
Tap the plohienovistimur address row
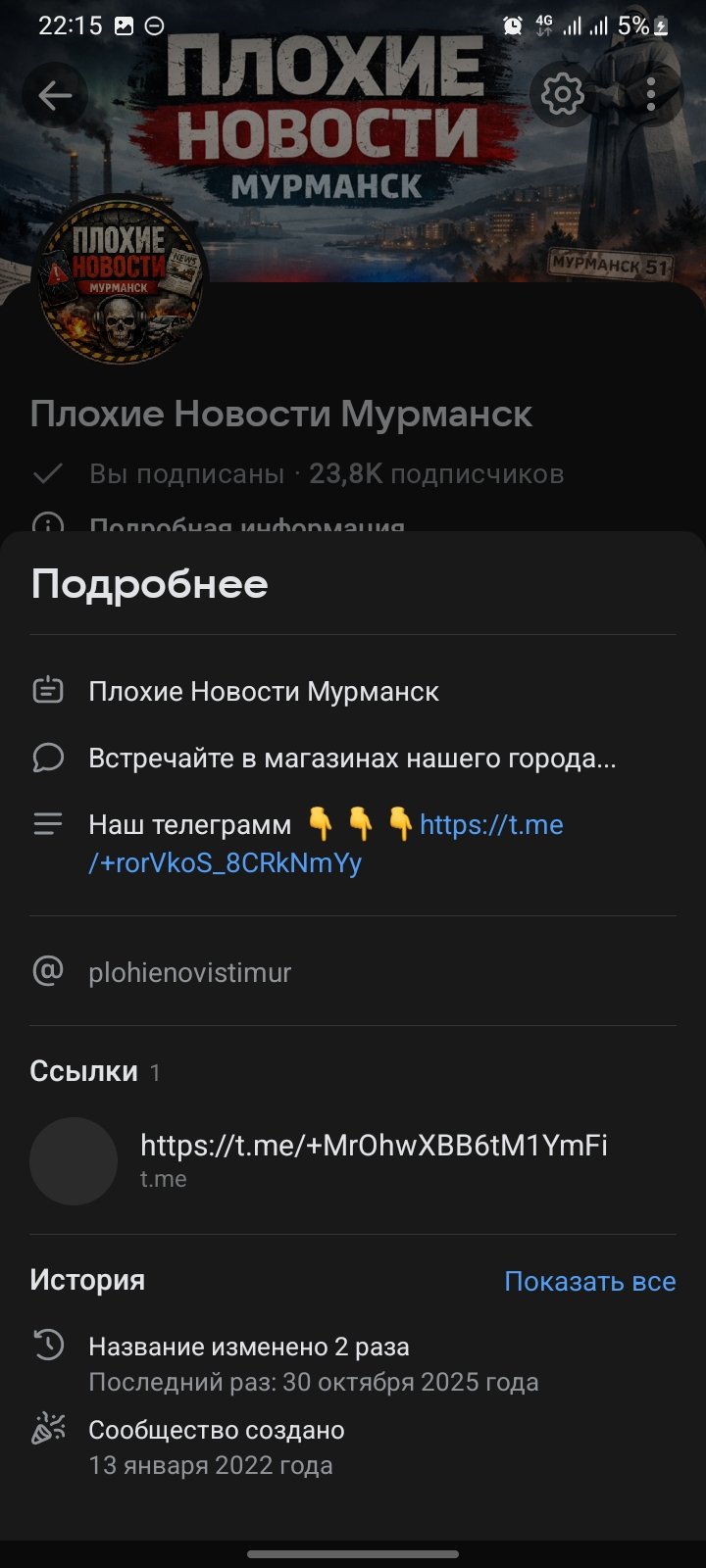(190, 972)
